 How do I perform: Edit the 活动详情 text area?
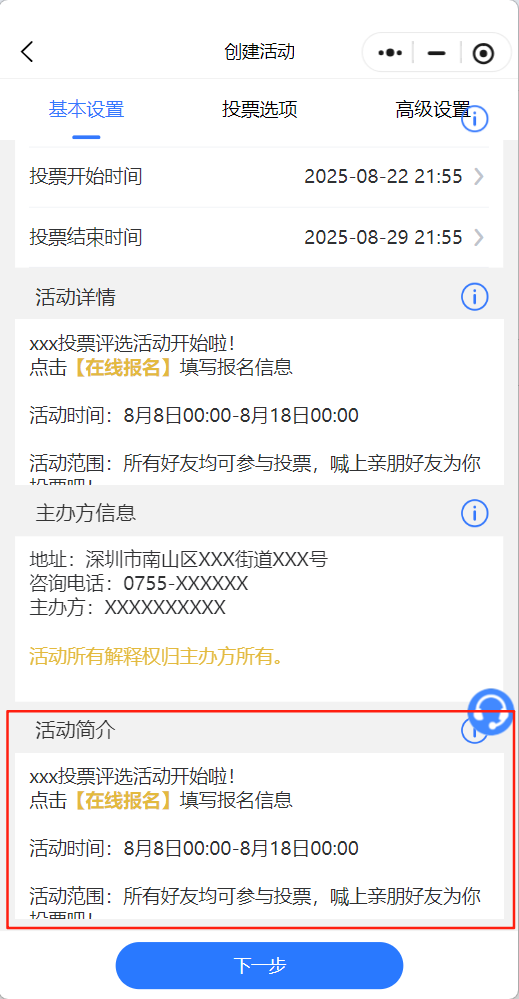coord(259,402)
